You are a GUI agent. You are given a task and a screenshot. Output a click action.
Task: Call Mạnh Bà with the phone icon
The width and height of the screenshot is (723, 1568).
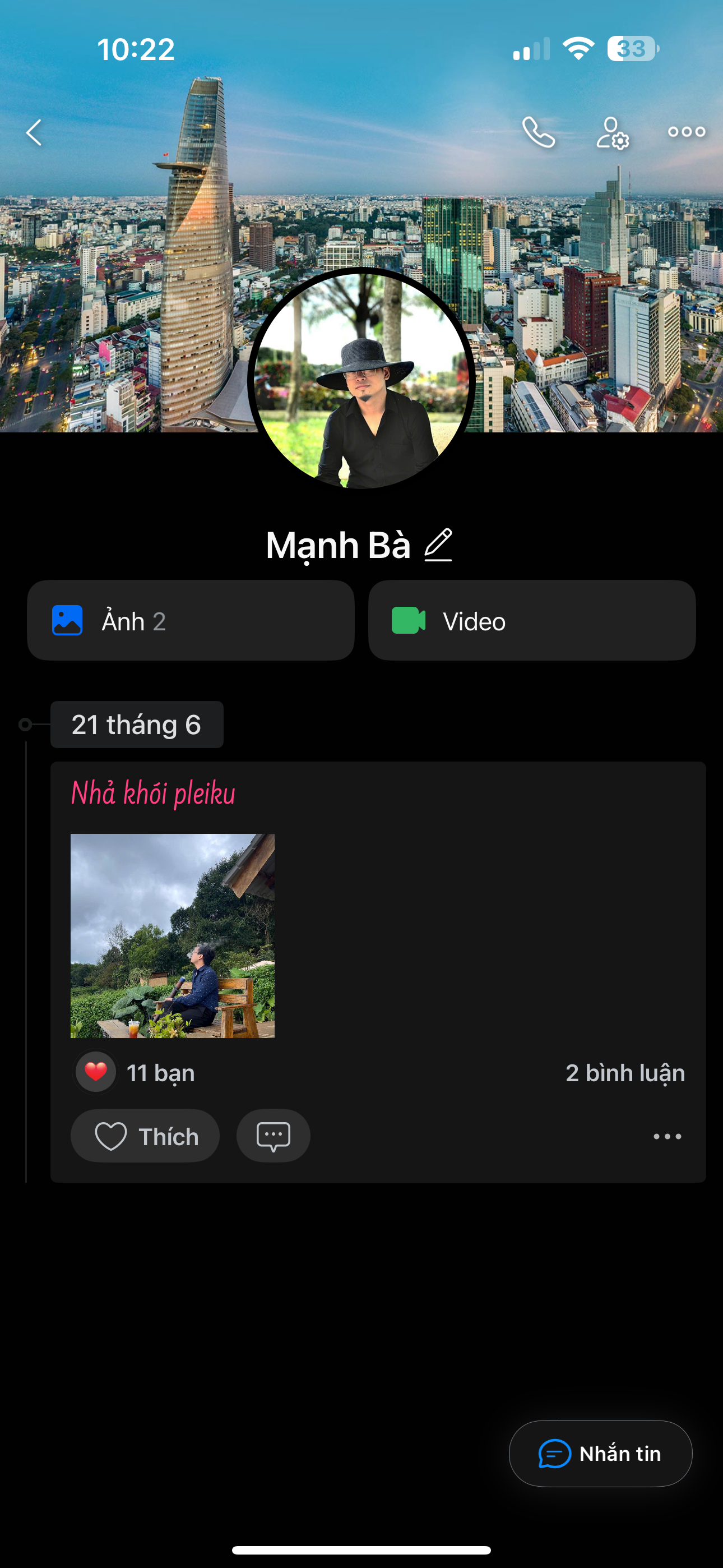539,132
